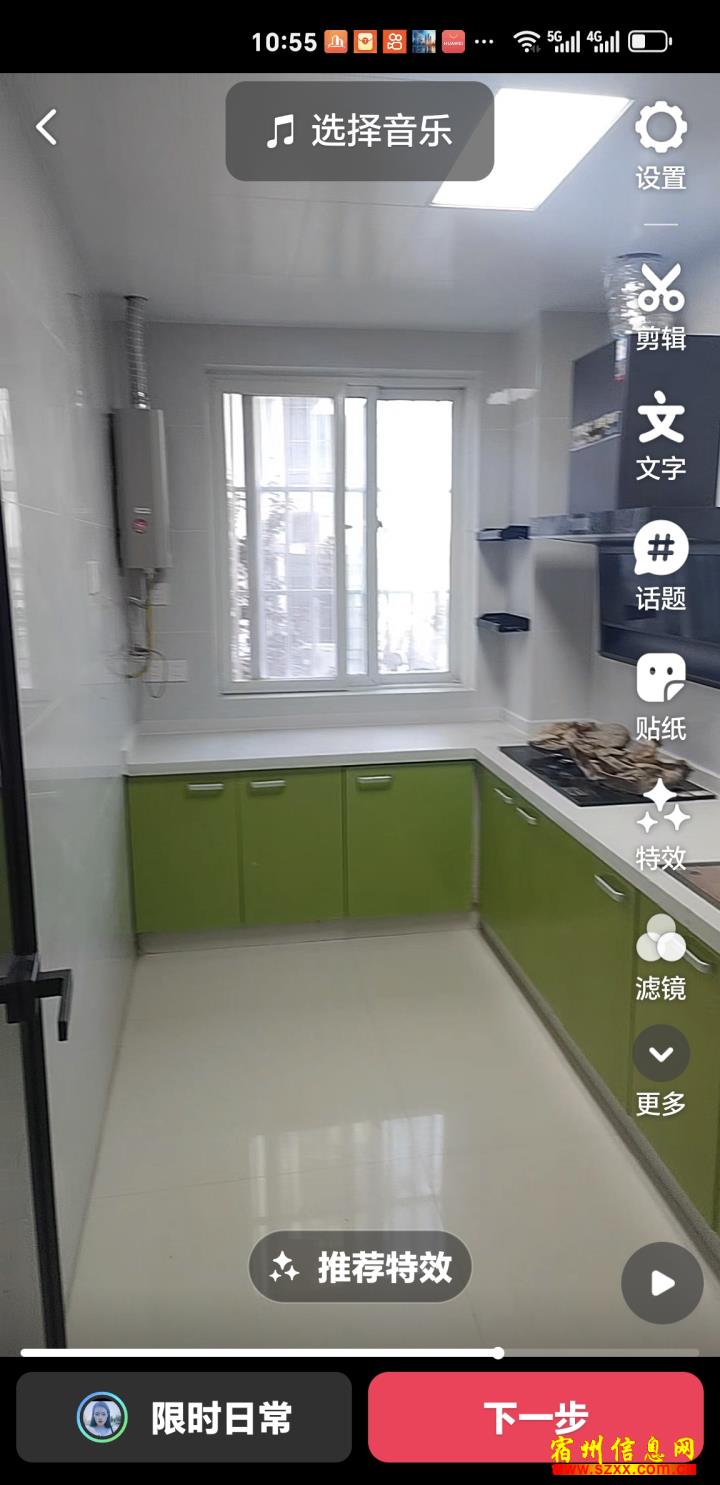Add text with 文字
The width and height of the screenshot is (720, 1485).
[x=661, y=437]
